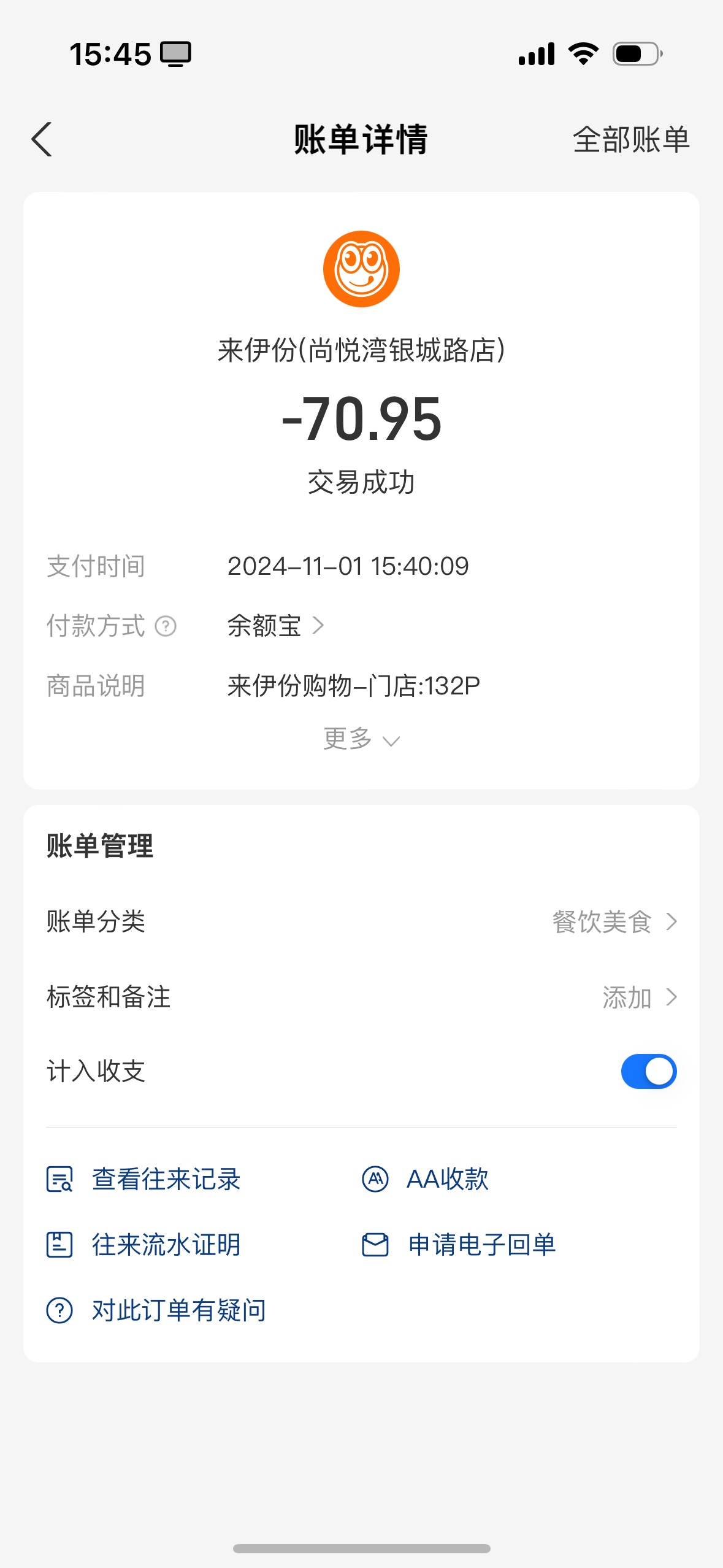Open the 余额宝 payment method details
Image resolution: width=723 pixels, height=1568 pixels.
point(275,626)
